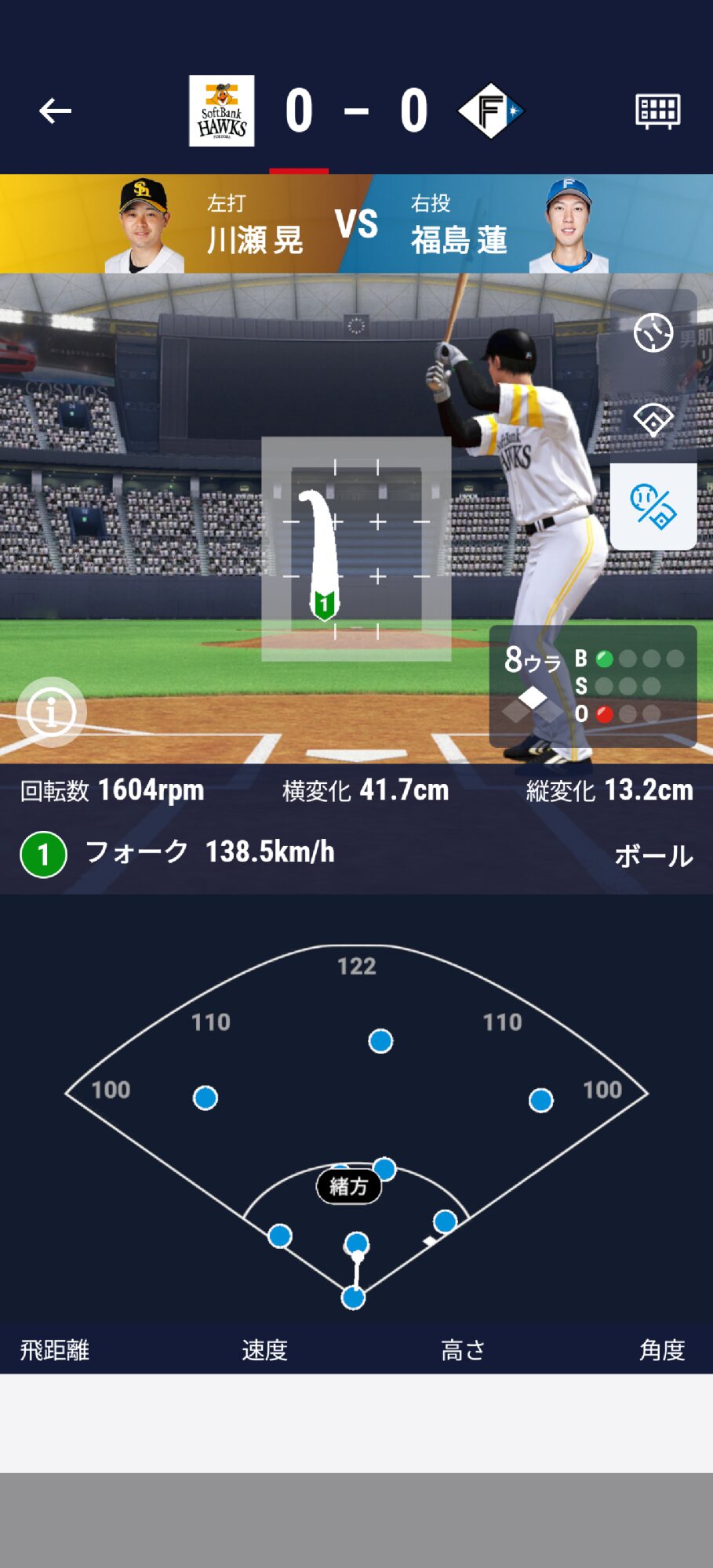Open the info button
Viewport: 713px width, 1568px height.
pos(51,712)
